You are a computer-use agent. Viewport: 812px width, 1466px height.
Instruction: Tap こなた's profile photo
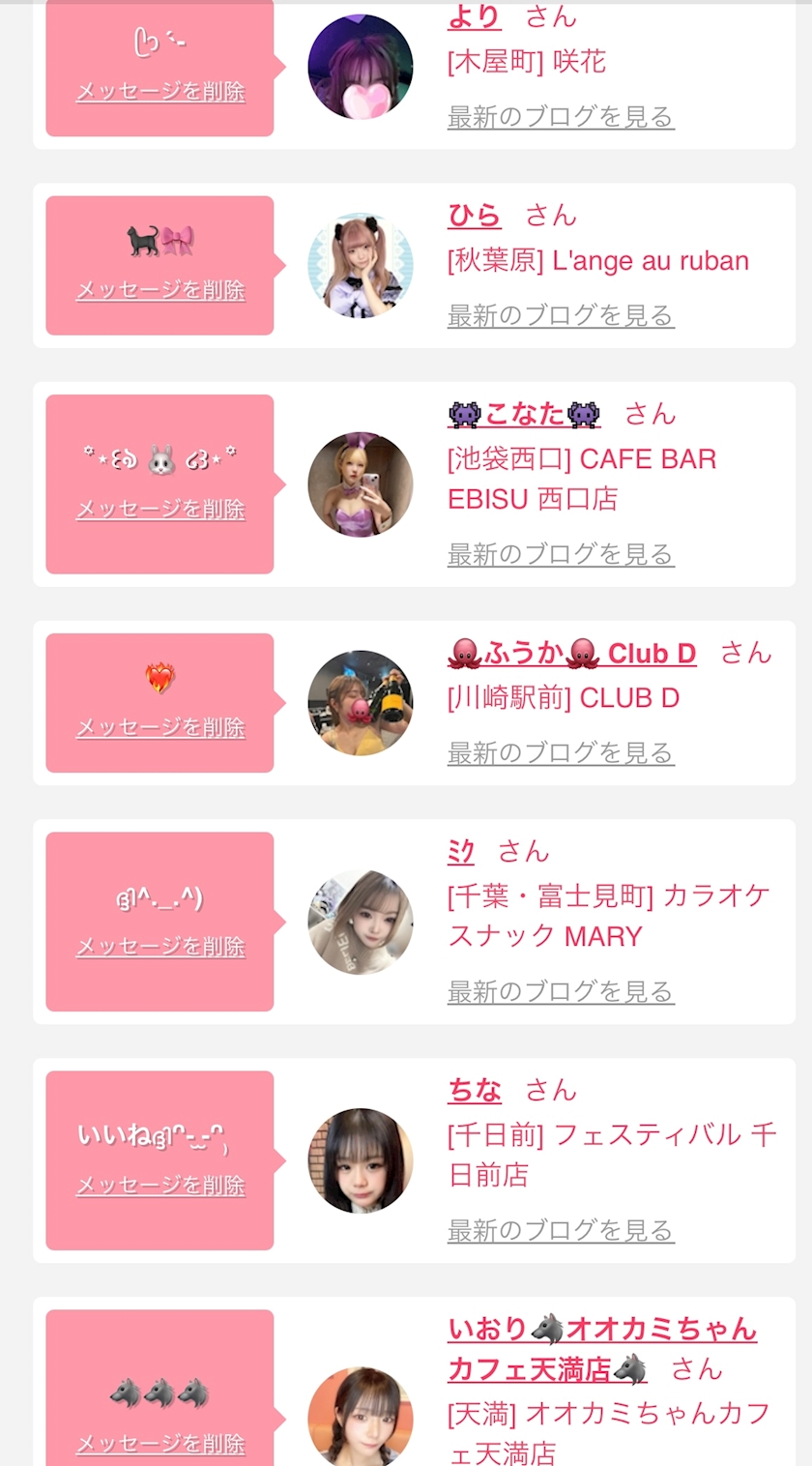[x=360, y=484]
